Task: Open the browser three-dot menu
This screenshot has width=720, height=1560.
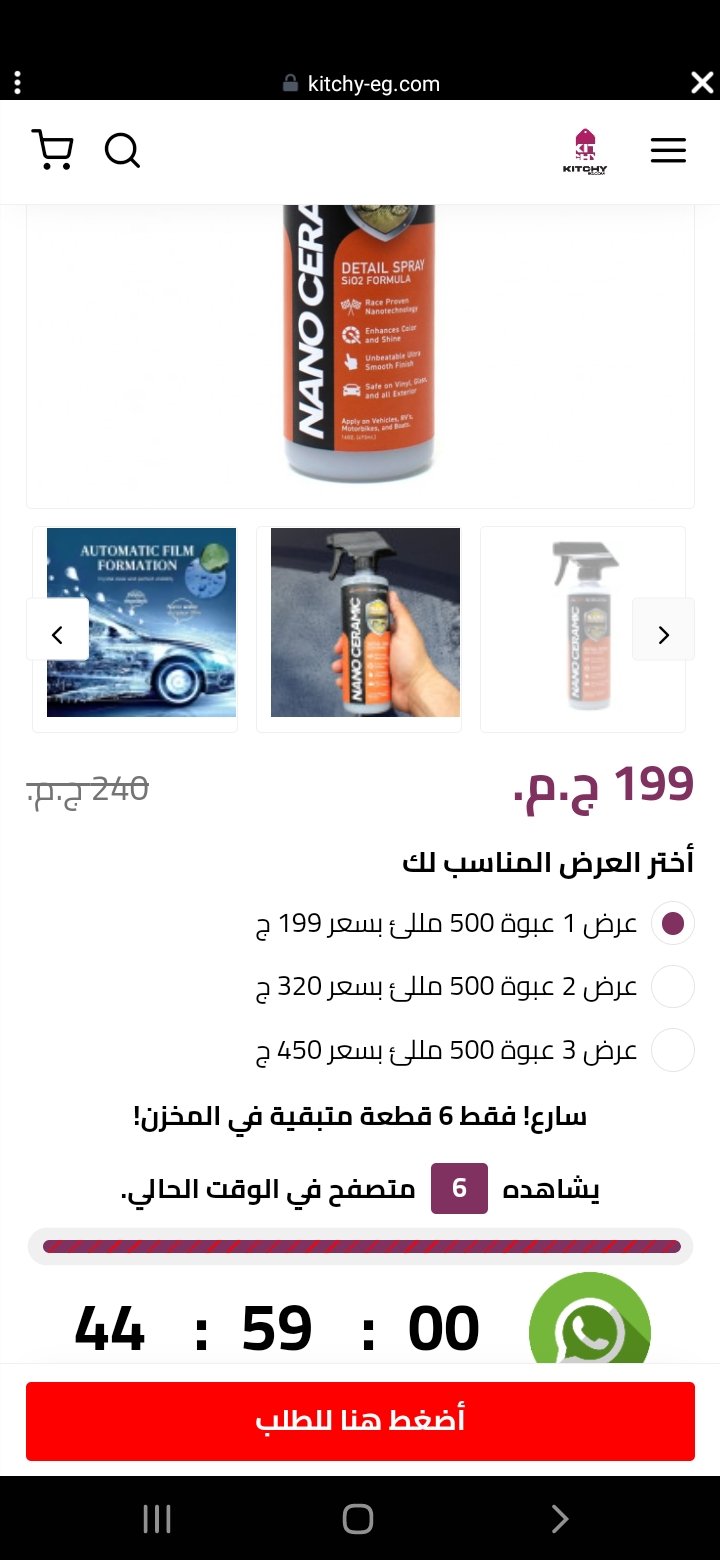Action: point(17,83)
